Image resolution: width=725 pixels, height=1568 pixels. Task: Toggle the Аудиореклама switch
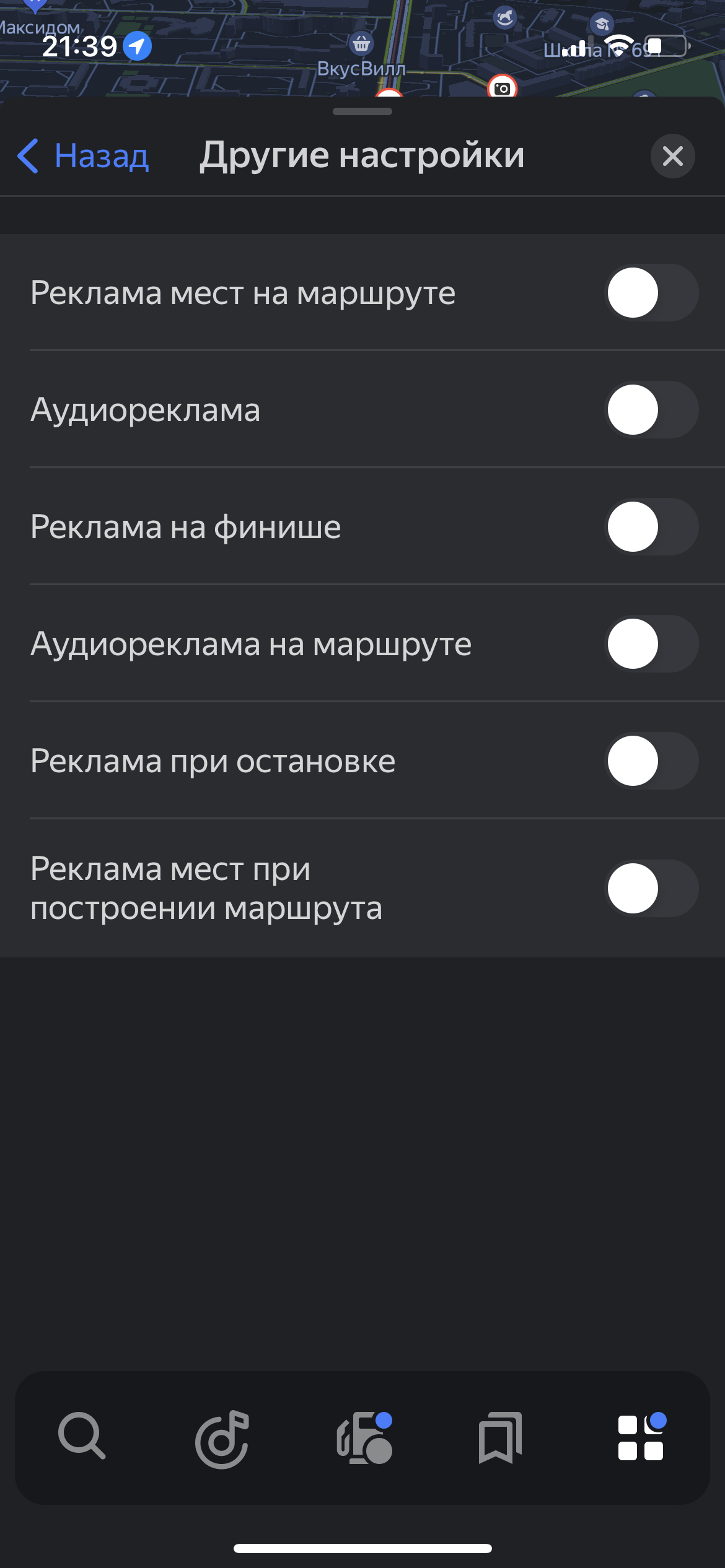coord(651,410)
